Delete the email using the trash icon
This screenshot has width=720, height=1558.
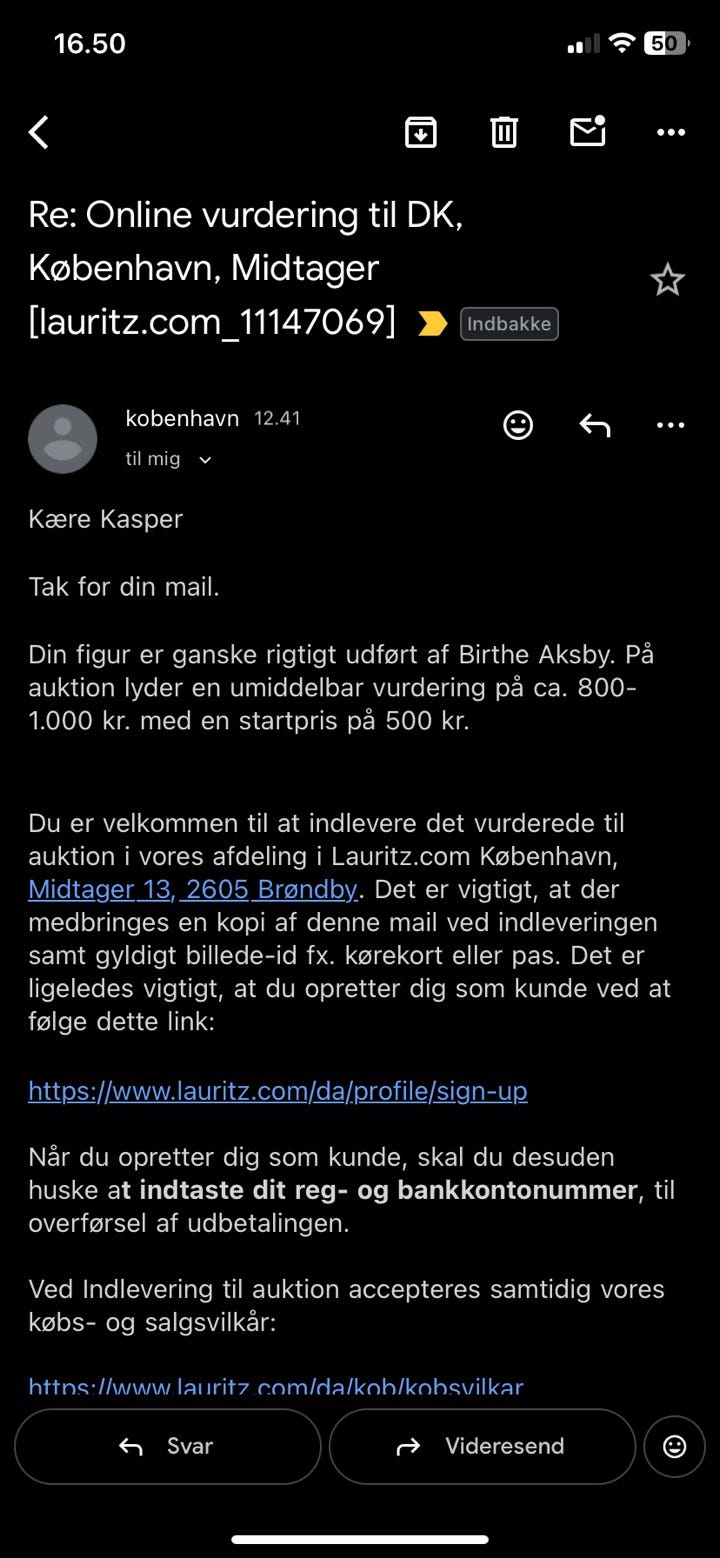coord(503,131)
